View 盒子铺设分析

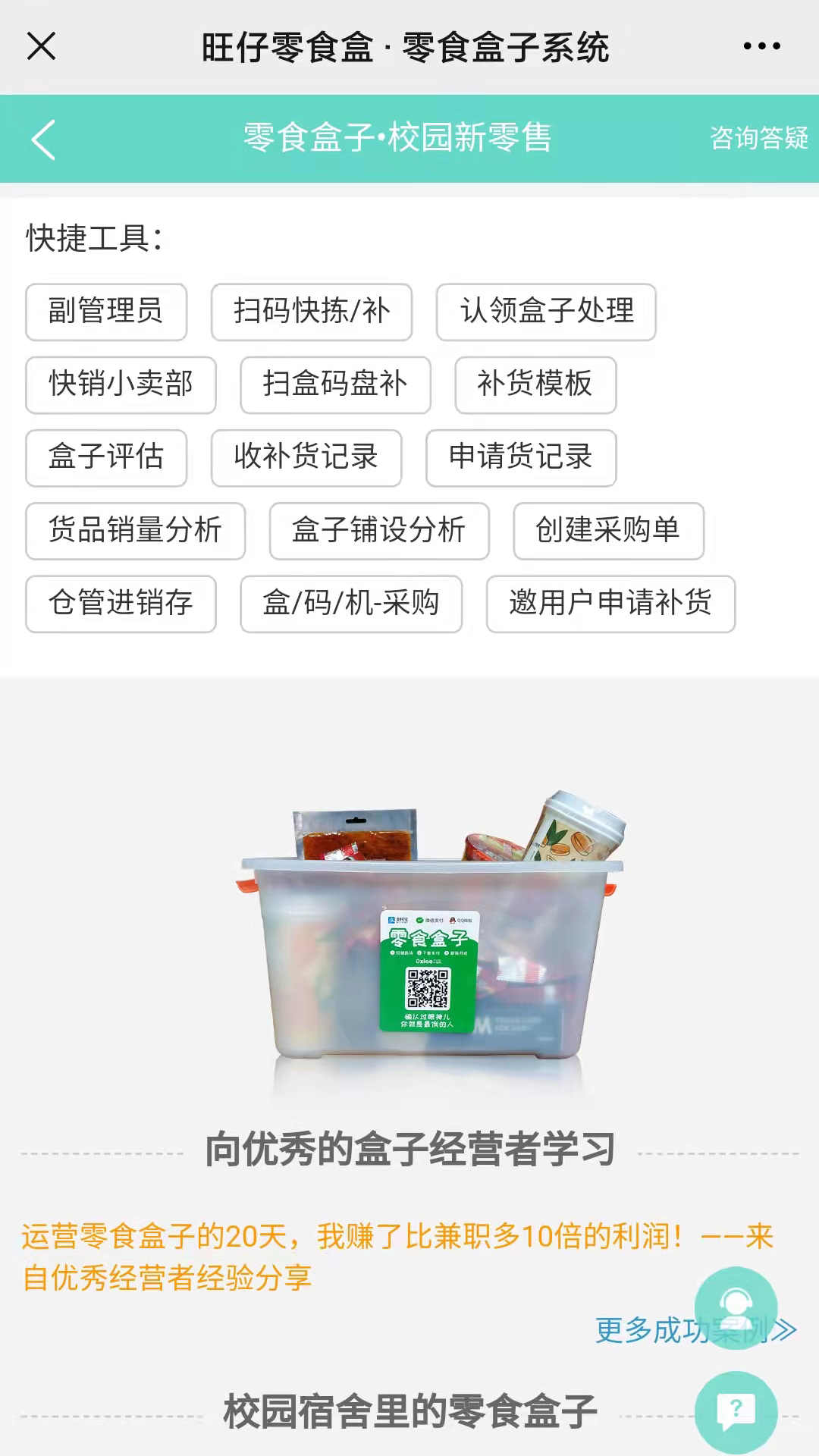[x=379, y=530]
